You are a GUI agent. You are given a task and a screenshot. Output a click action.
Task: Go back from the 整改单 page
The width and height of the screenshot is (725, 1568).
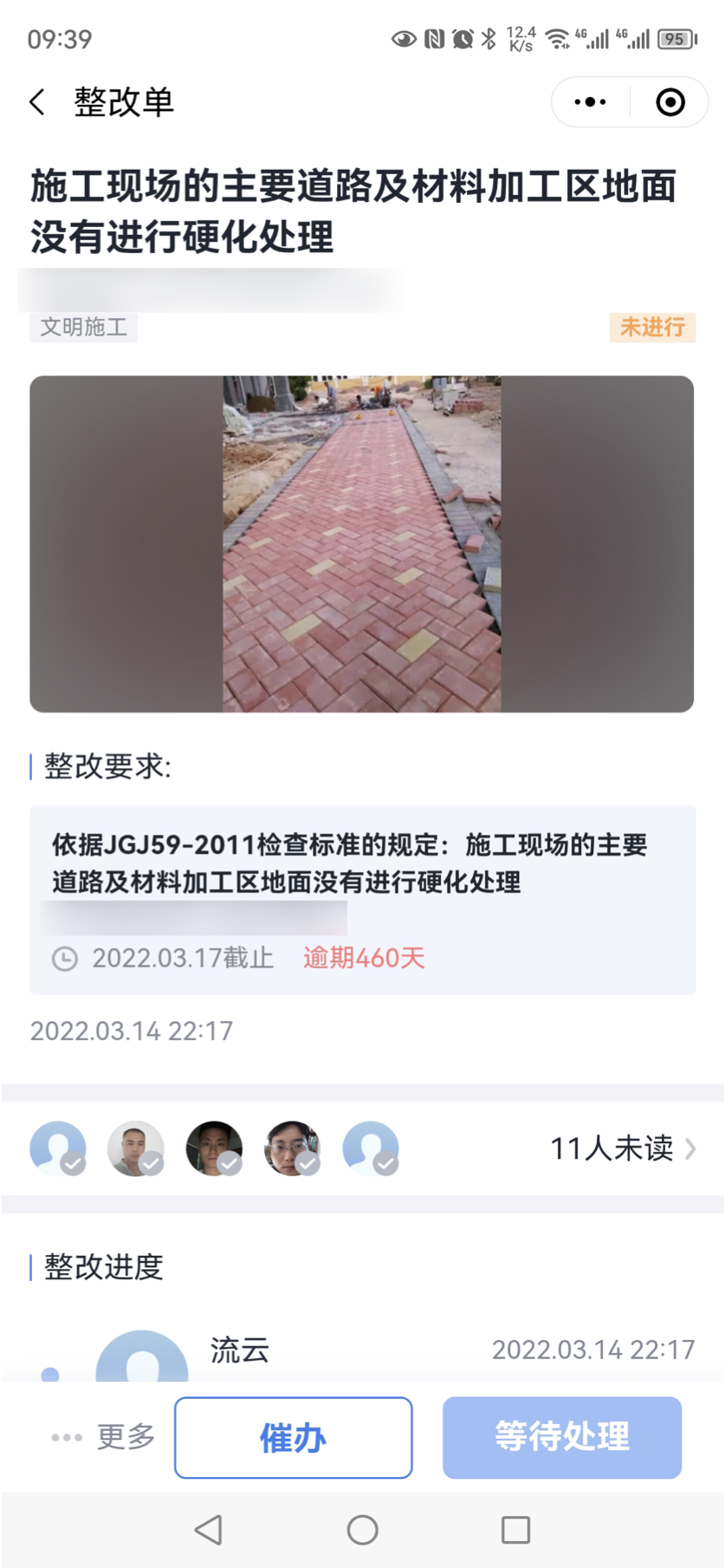[x=37, y=102]
